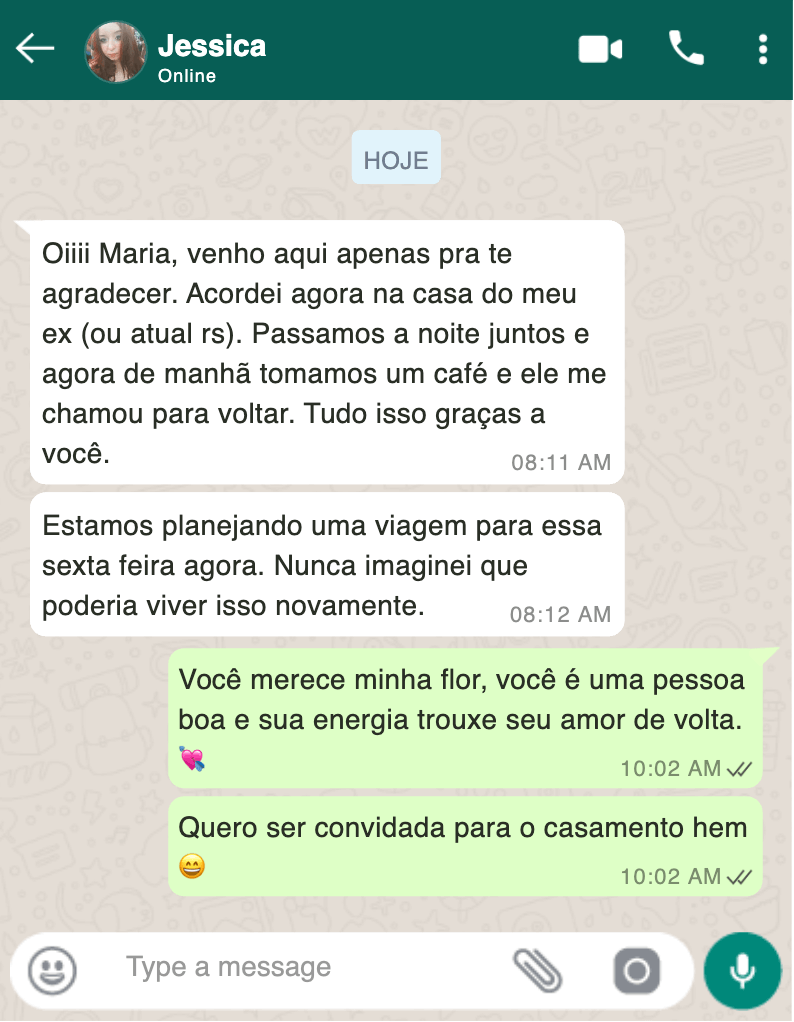This screenshot has height=1022, width=794.
Task: Go back to the chat list
Action: coord(35,48)
